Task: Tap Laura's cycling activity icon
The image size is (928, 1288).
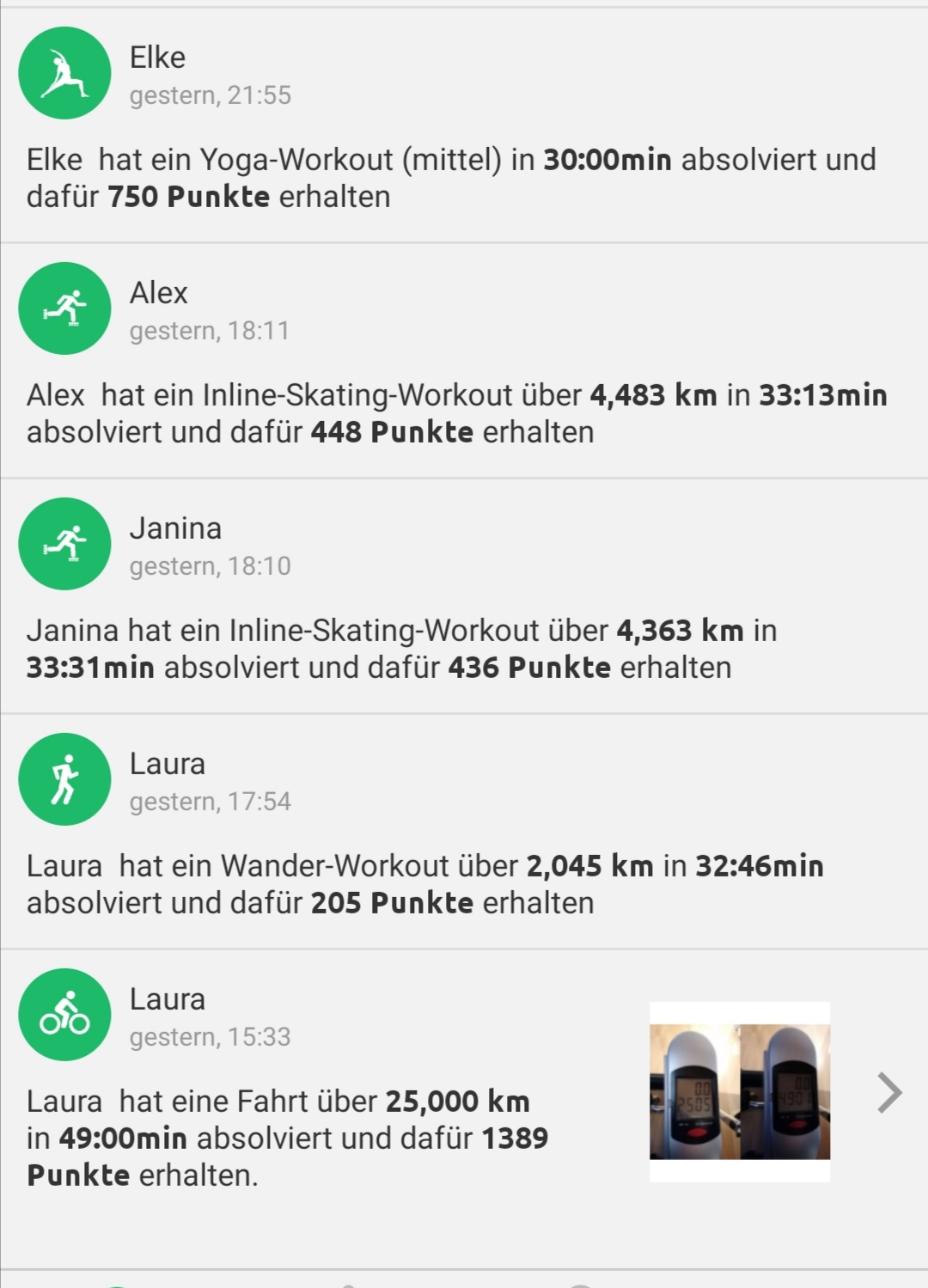Action: (x=64, y=1014)
